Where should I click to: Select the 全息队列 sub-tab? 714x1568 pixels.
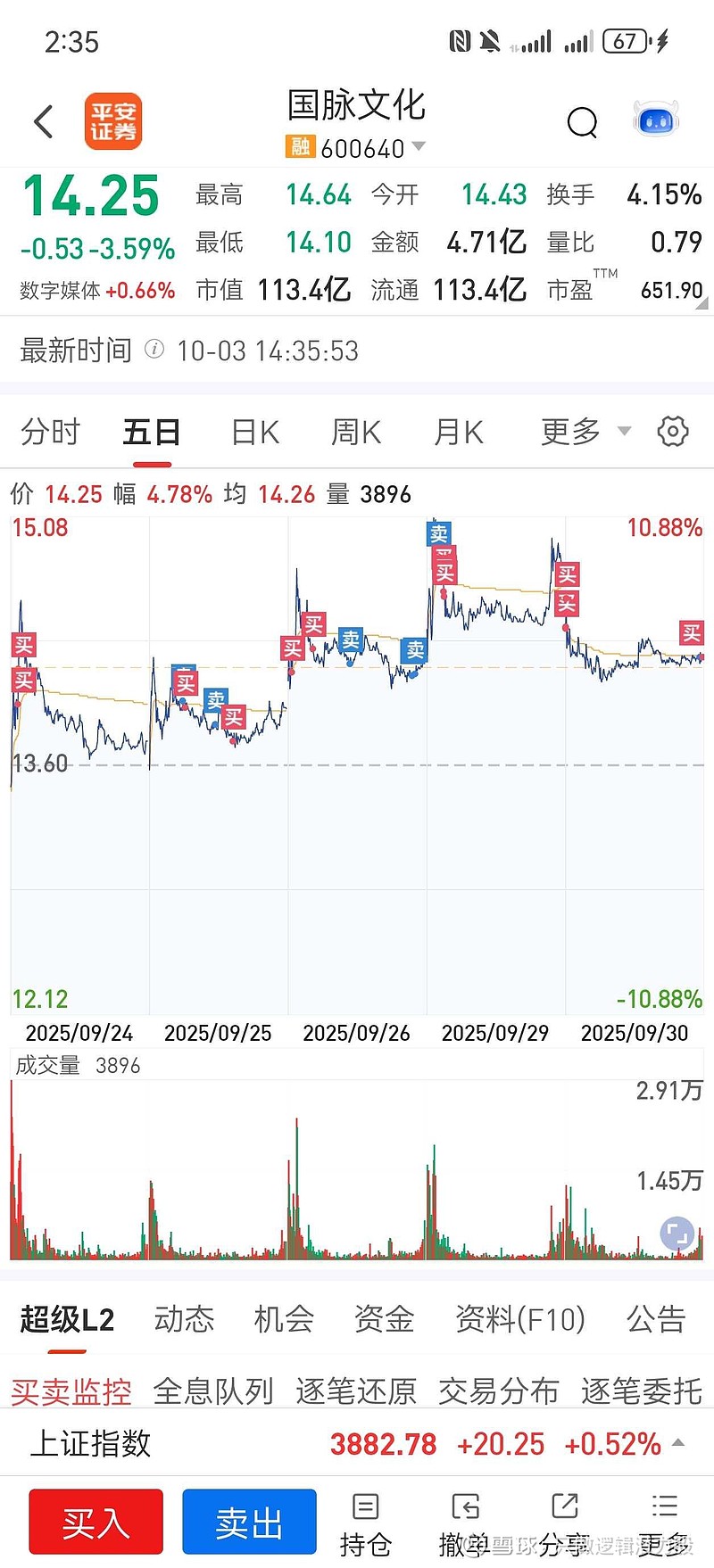[213, 1391]
